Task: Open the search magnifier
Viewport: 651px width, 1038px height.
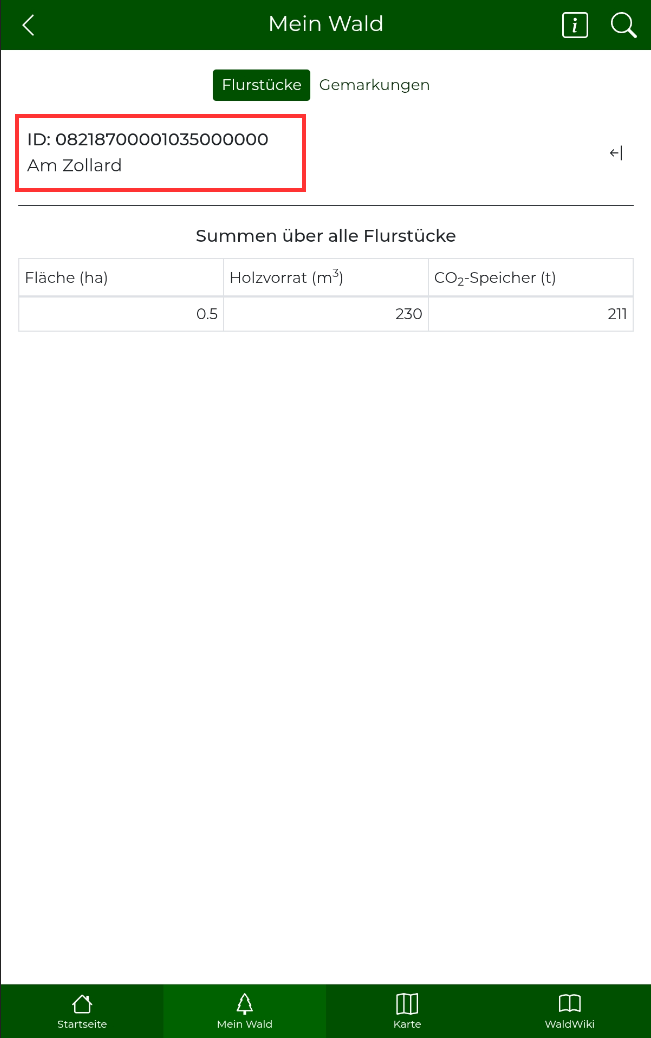Action: point(624,25)
